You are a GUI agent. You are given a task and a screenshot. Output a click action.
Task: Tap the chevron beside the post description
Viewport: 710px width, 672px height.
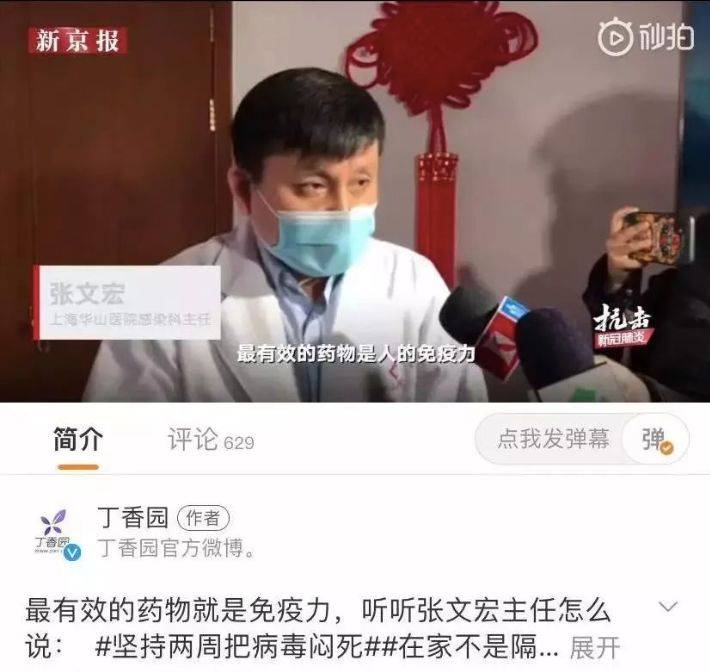[668, 607]
